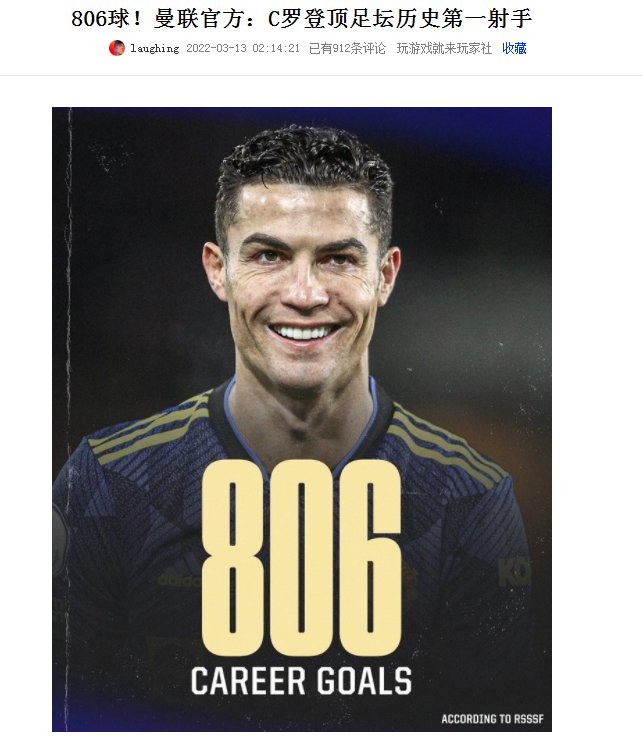Open the 玩游戏就来玩家社 link
Viewport: 642px width, 741px height.
click(x=444, y=48)
